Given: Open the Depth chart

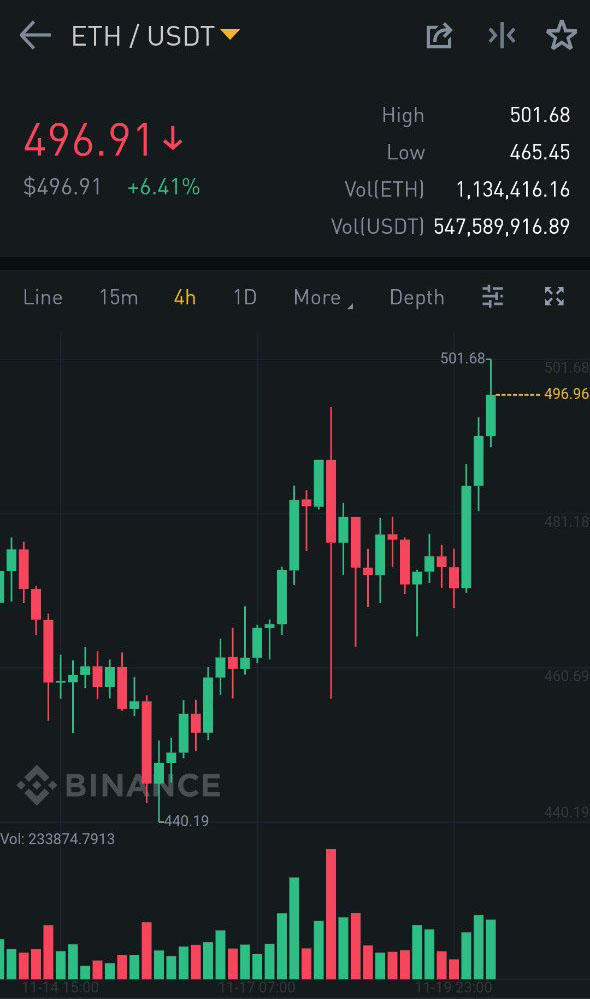Looking at the screenshot, I should (x=417, y=297).
